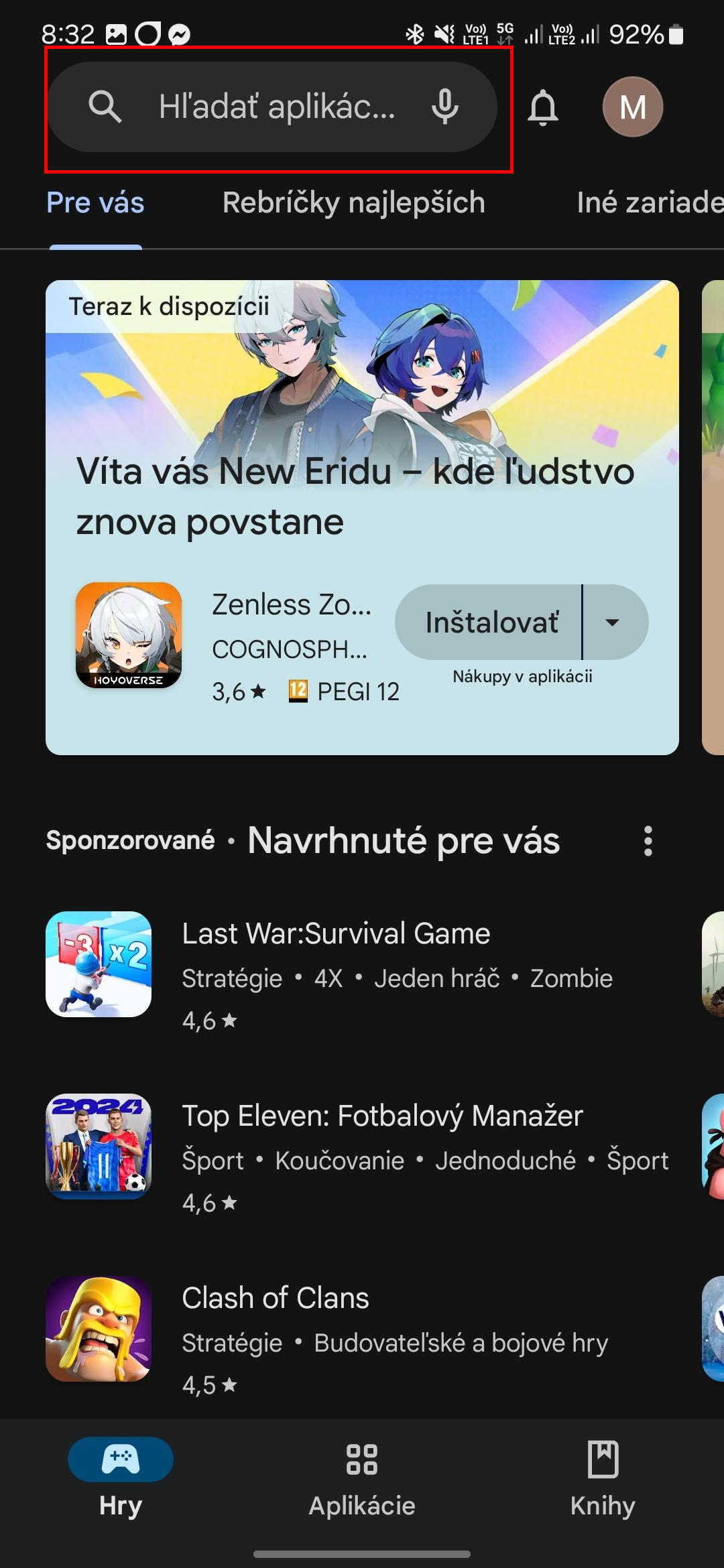
Task: Open the Zenless Zone Zero banner card
Action: click(x=362, y=517)
